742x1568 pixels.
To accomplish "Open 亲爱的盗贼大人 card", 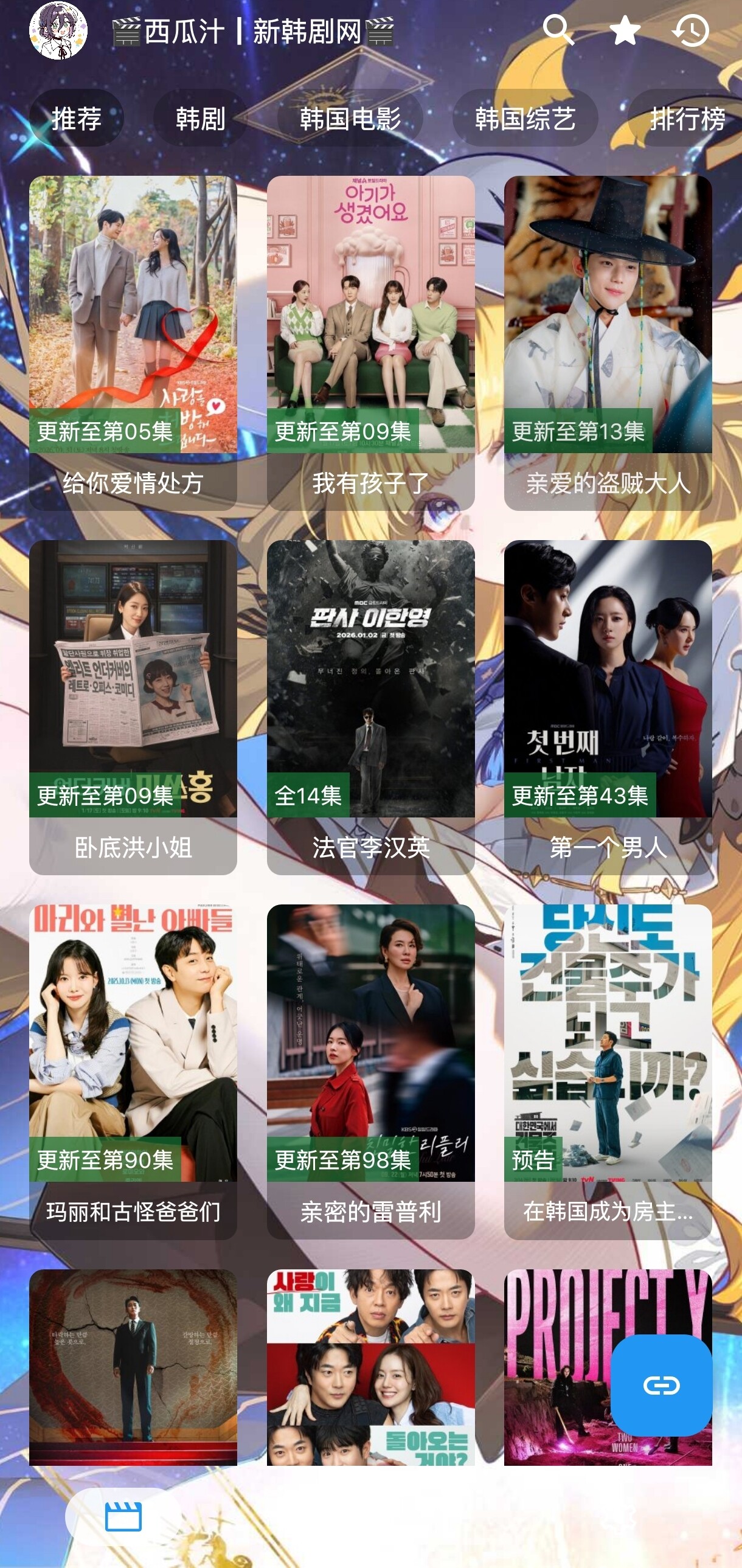I will [x=608, y=343].
